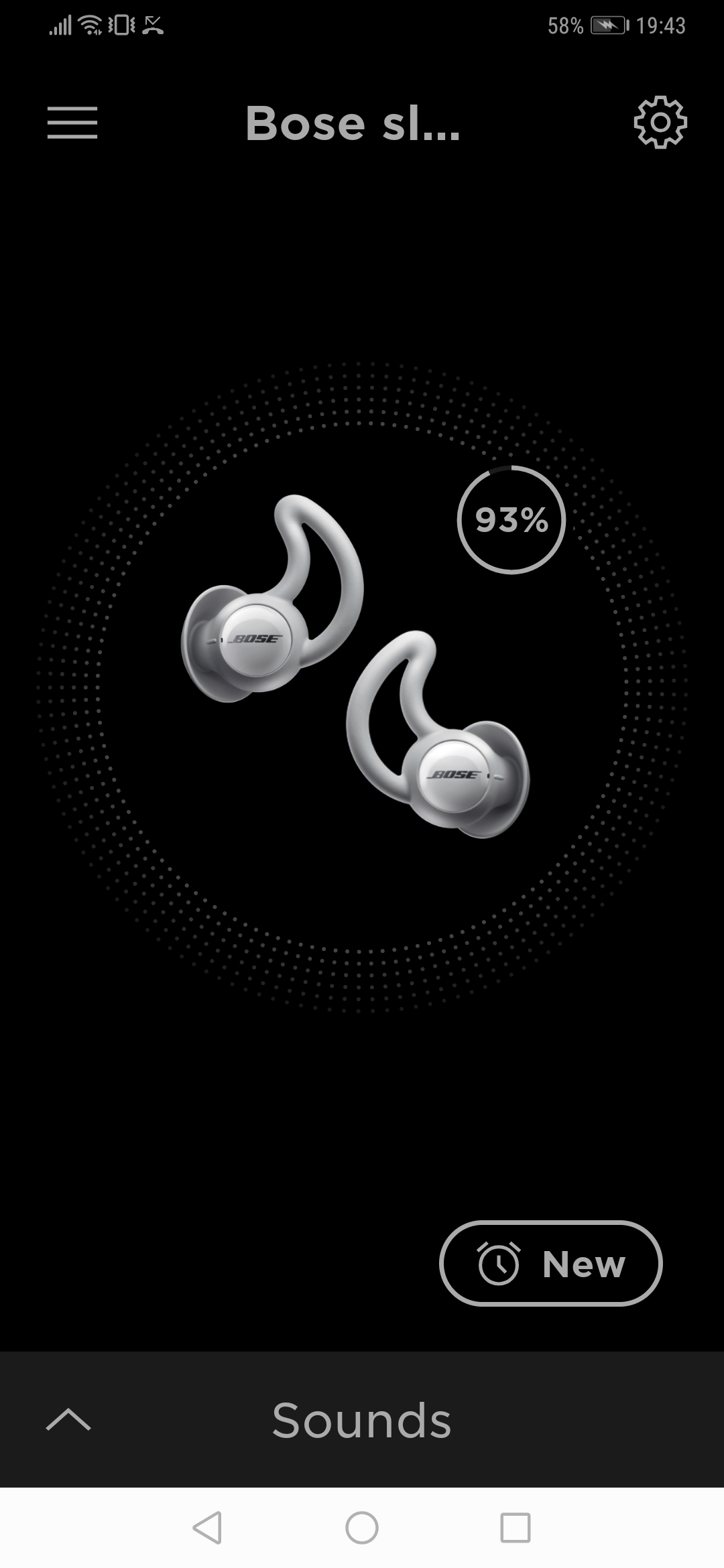Viewport: 724px width, 1568px height.
Task: Create a new alarm
Action: (550, 1263)
